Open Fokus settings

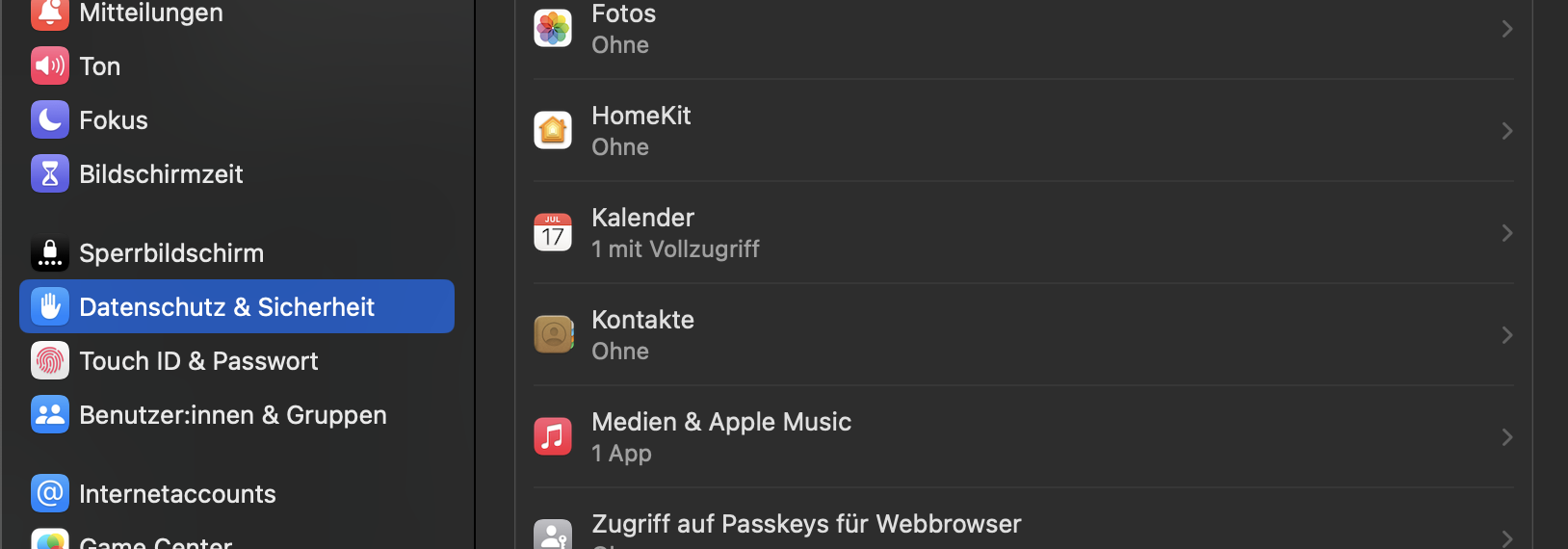(113, 120)
